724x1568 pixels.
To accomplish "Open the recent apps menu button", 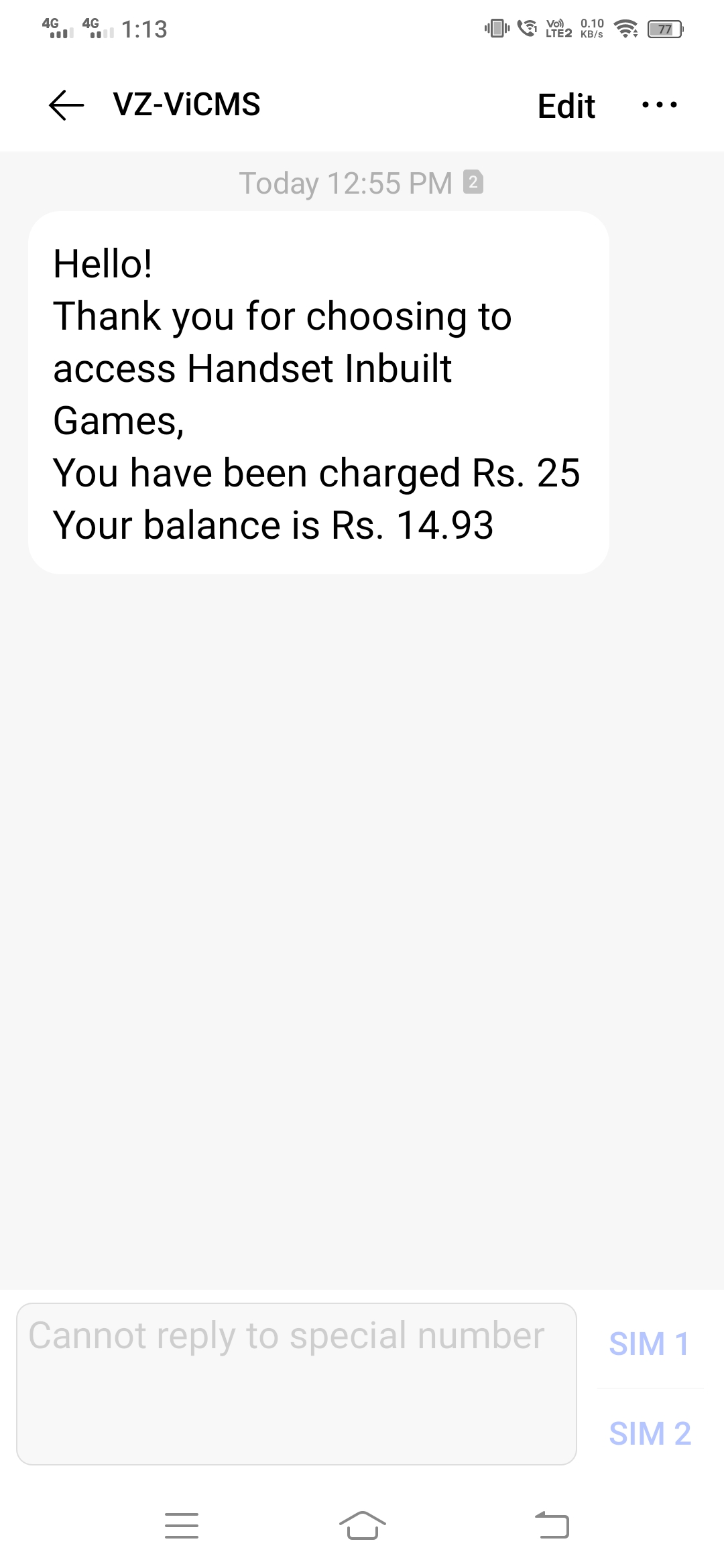I will point(182,1525).
